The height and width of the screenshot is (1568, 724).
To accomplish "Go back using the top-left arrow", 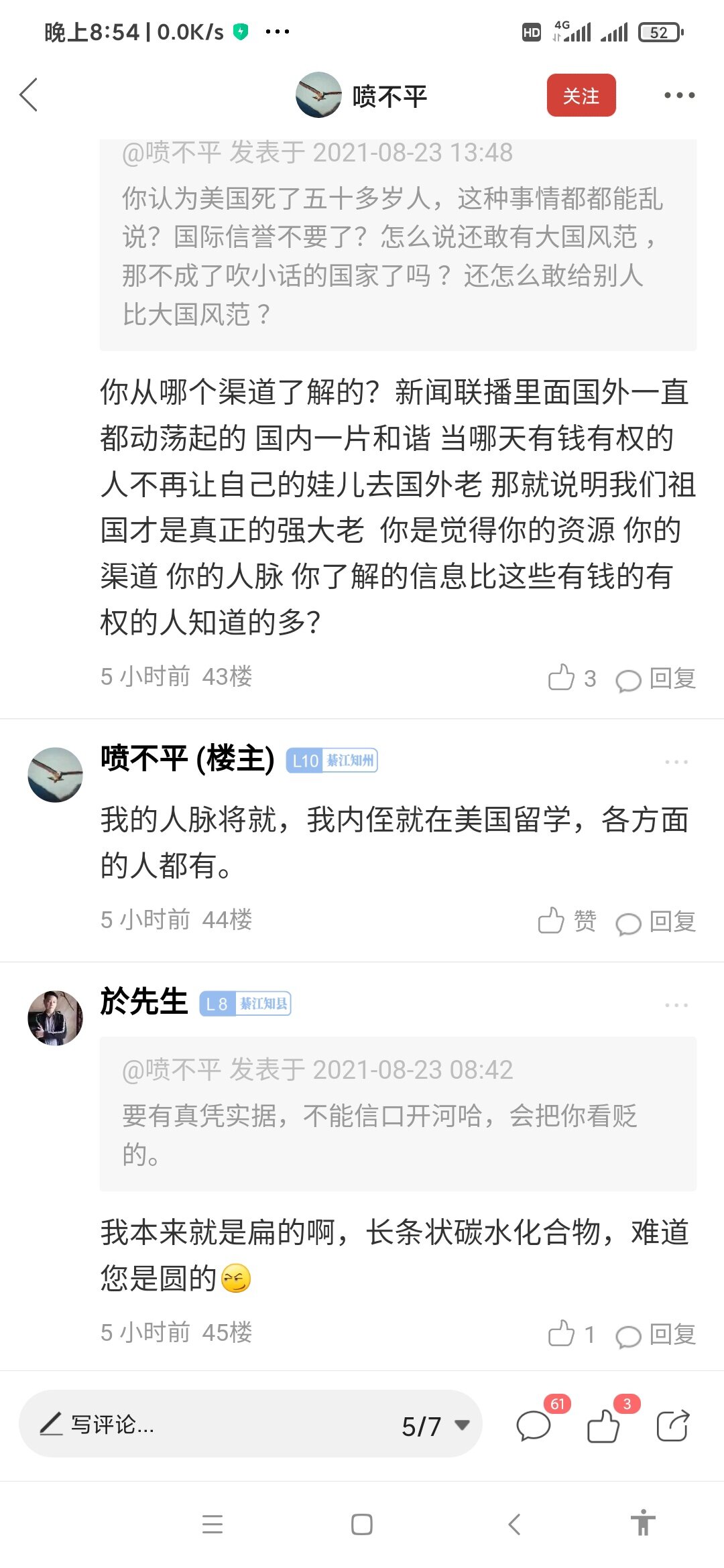I will pyautogui.click(x=29, y=95).
